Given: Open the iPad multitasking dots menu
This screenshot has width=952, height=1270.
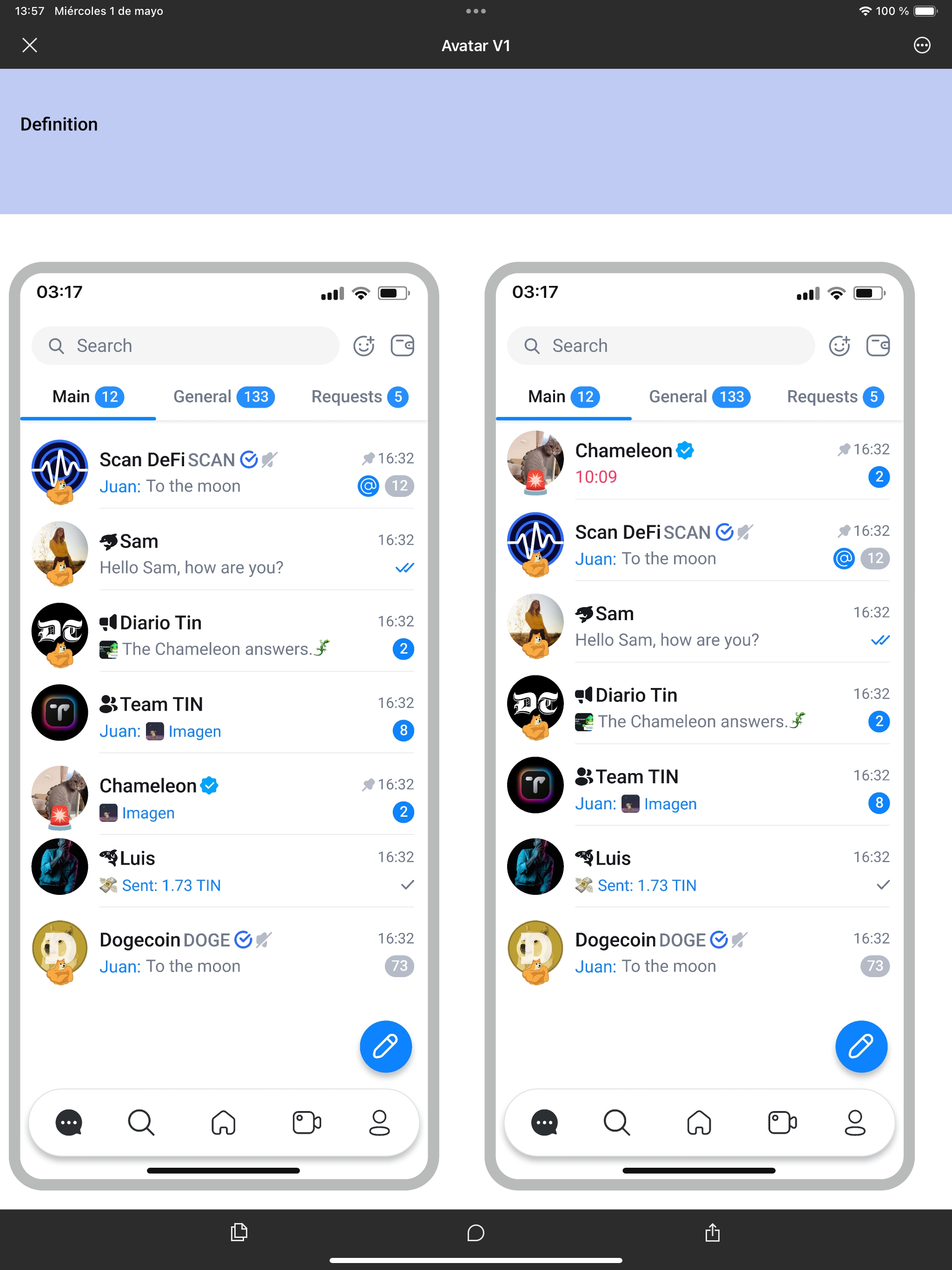Looking at the screenshot, I should 476,11.
